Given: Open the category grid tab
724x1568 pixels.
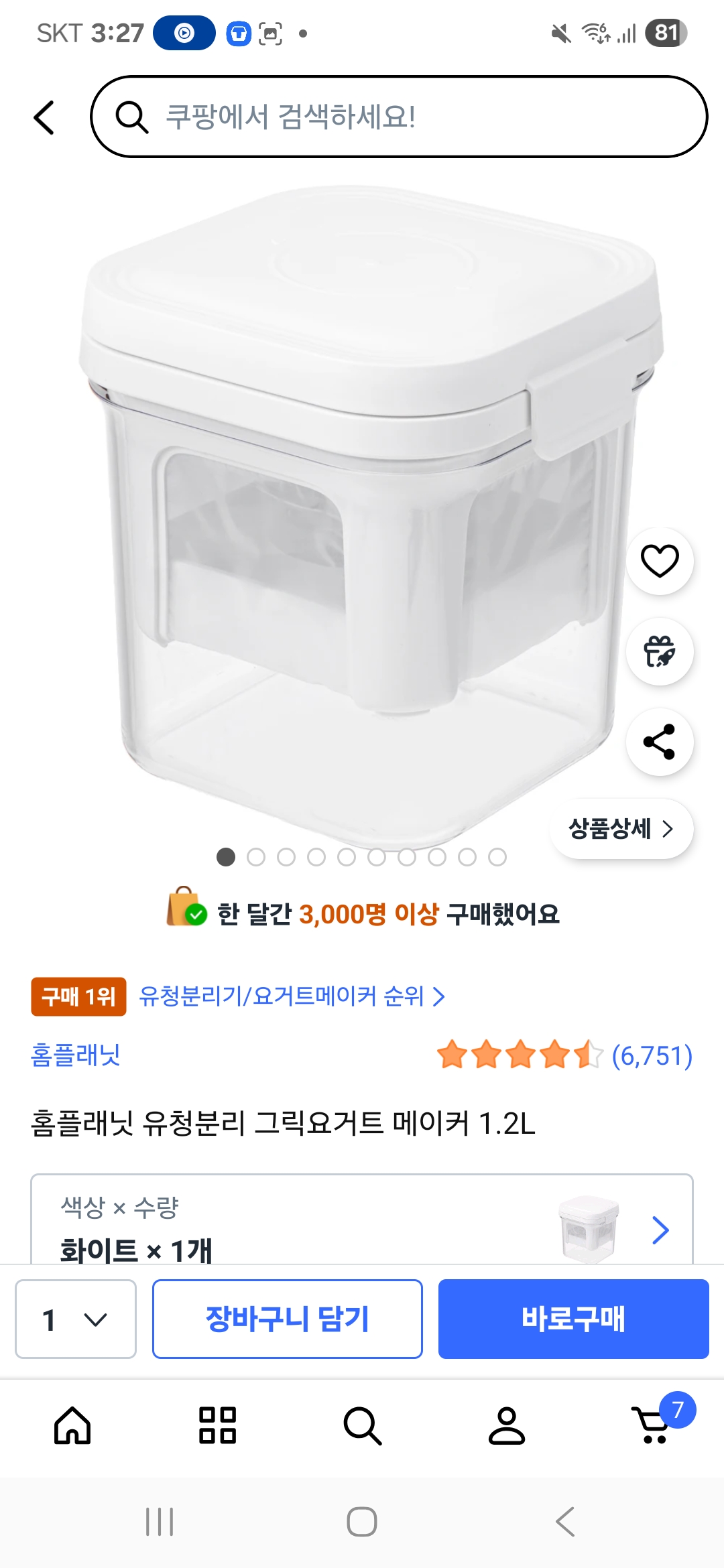Looking at the screenshot, I should click(x=217, y=1425).
